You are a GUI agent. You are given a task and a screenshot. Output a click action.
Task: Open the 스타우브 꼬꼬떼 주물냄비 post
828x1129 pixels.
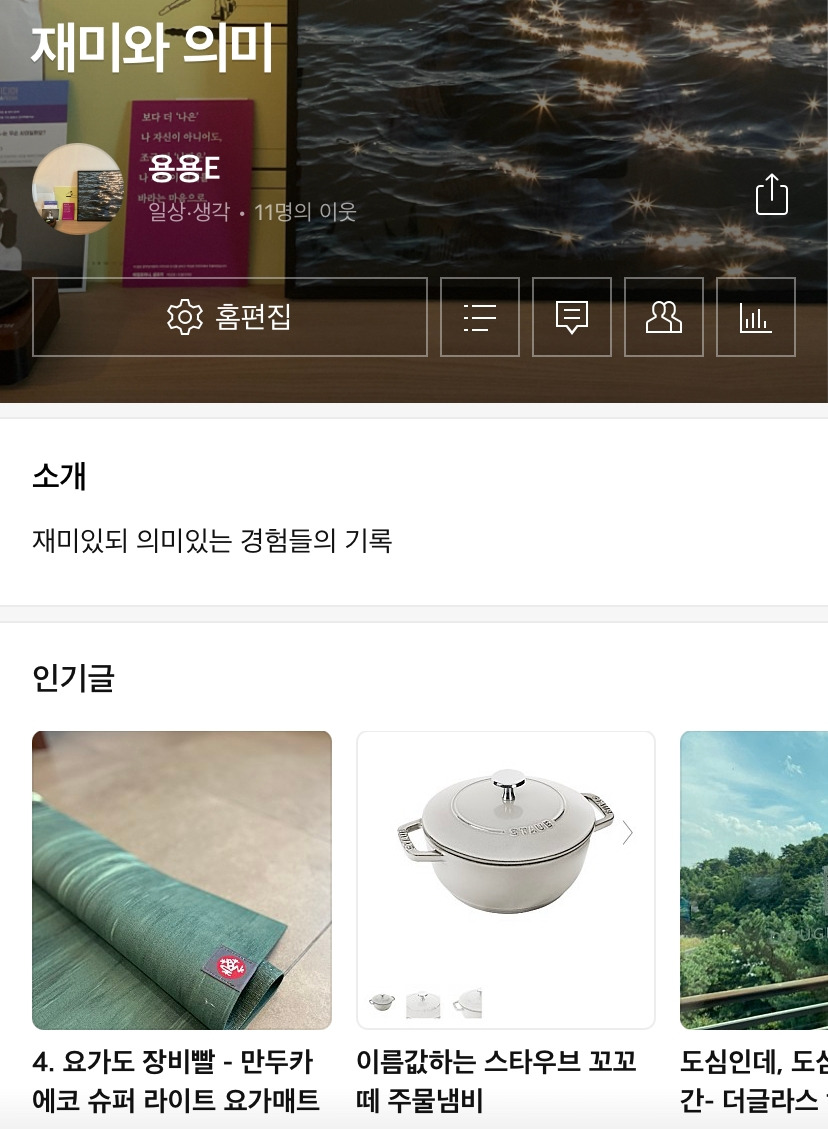pos(506,880)
